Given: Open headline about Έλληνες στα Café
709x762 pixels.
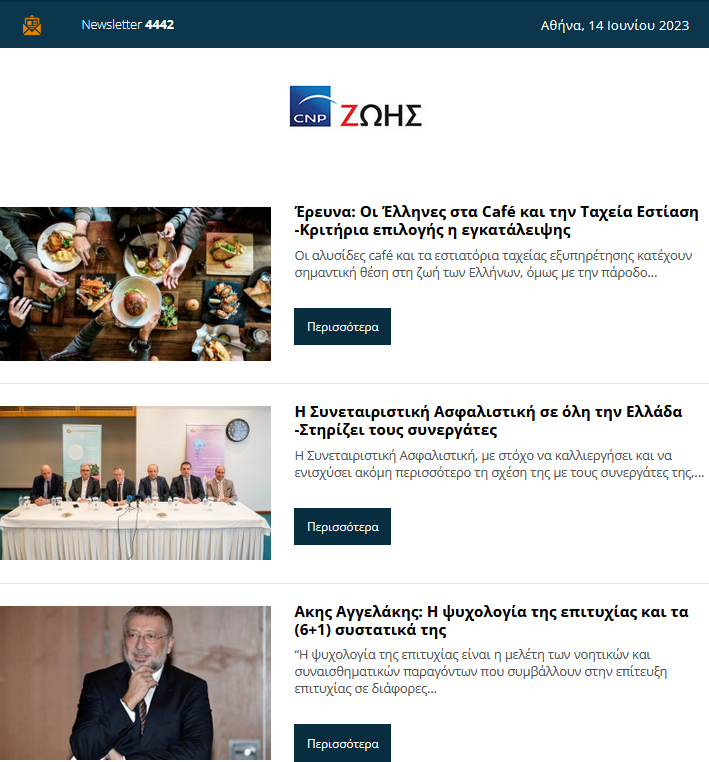Looking at the screenshot, I should pyautogui.click(x=496, y=221).
